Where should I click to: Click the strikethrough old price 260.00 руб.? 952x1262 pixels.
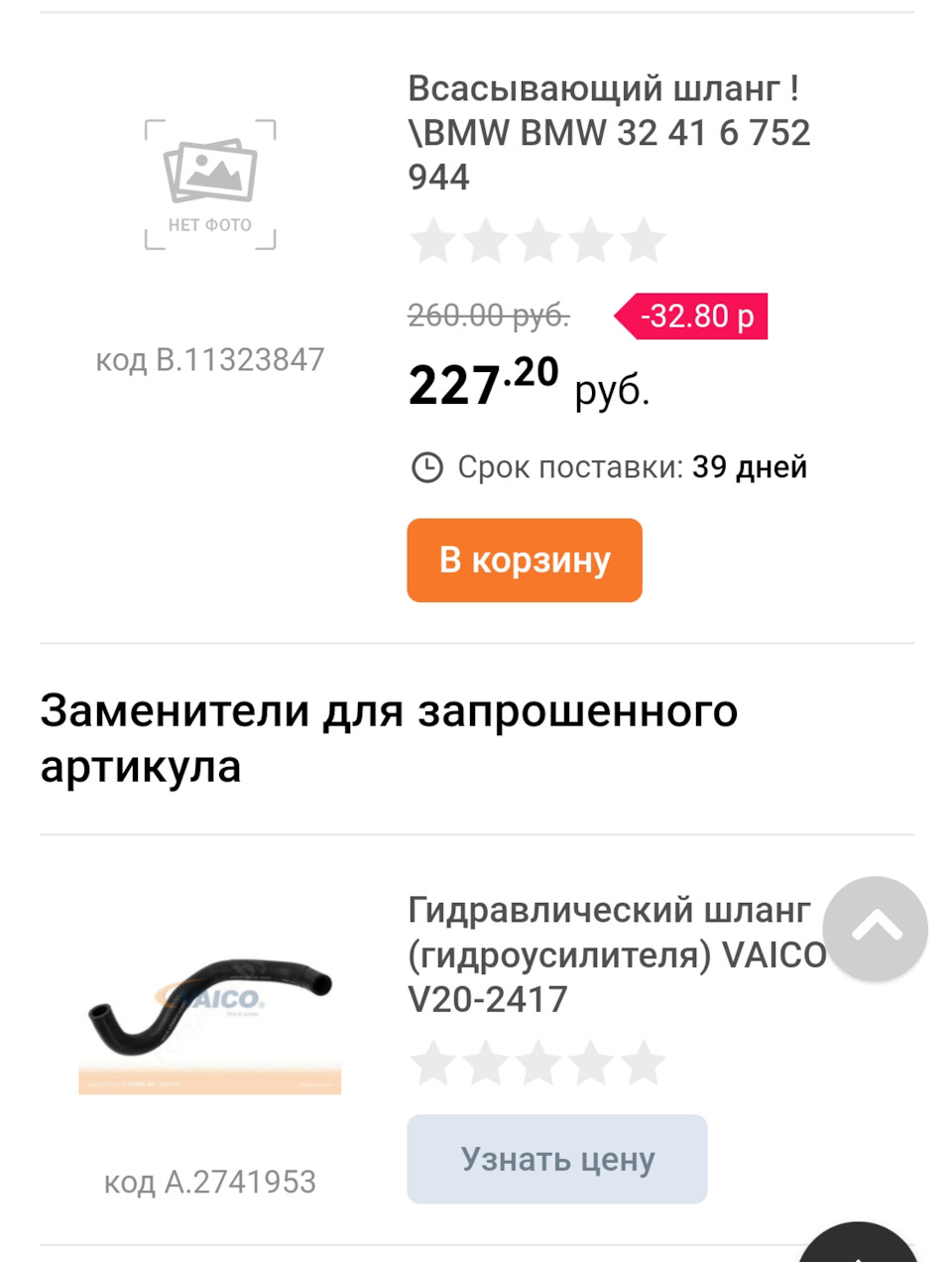coord(486,315)
